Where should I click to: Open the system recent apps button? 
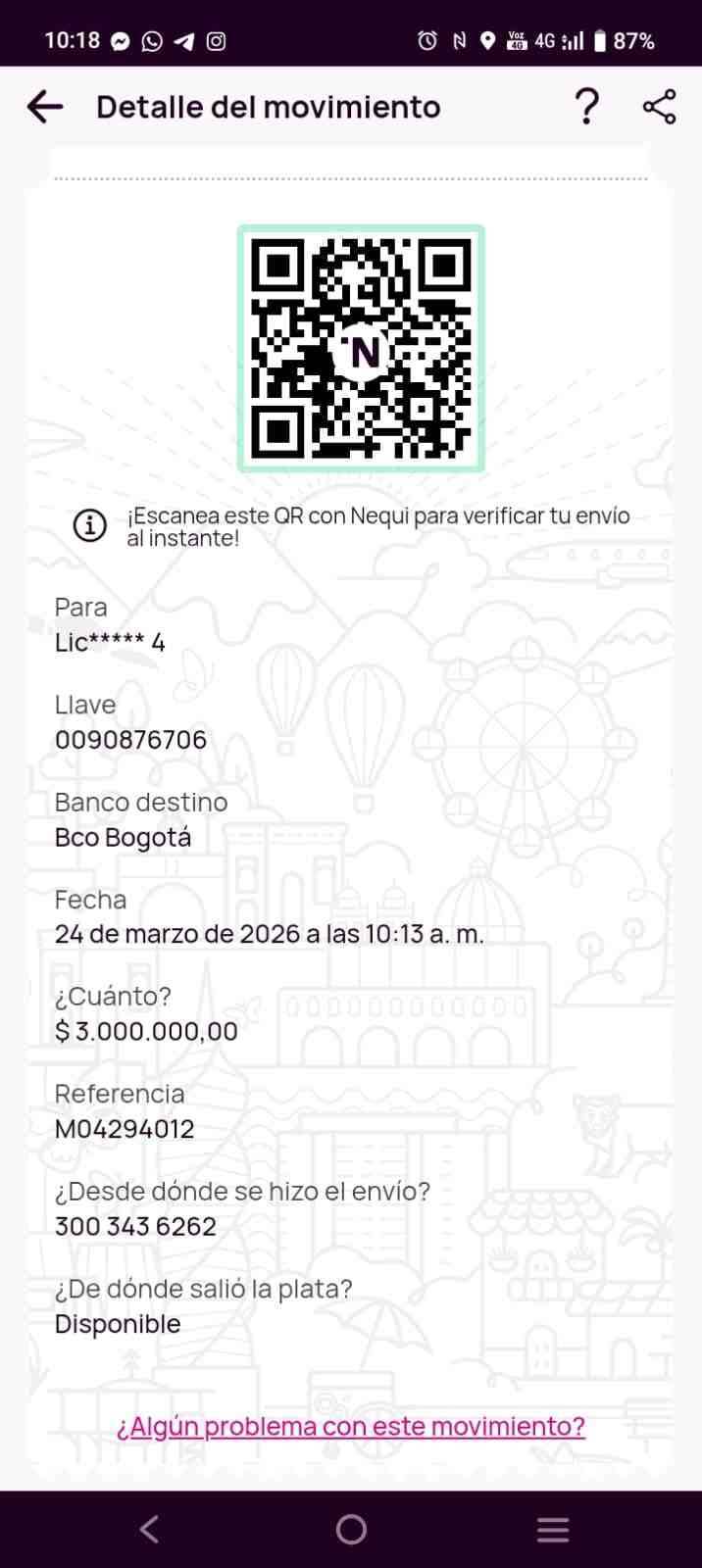(x=553, y=1530)
